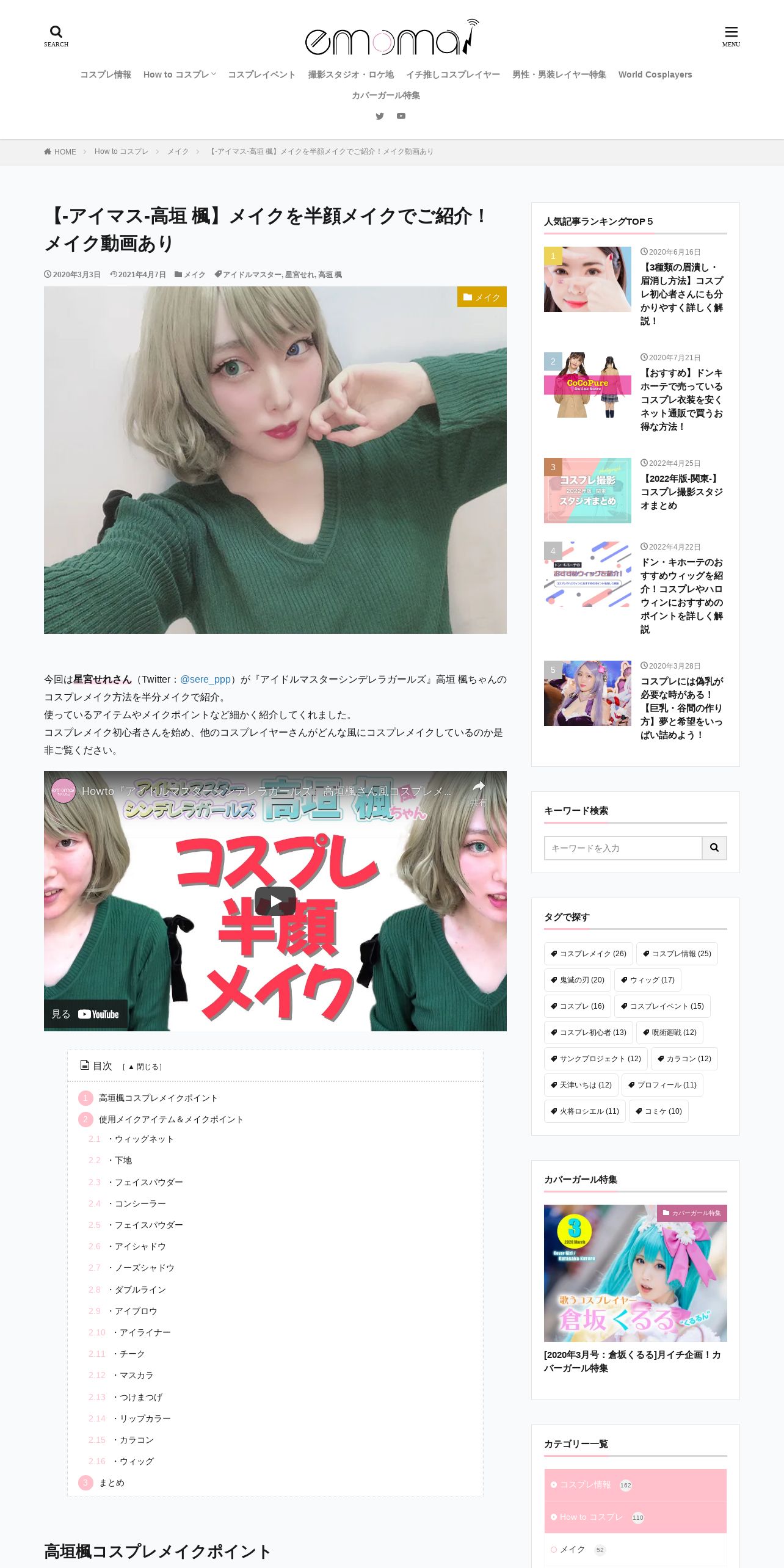Image resolution: width=784 pixels, height=1568 pixels.
Task: Submit the keyword search magnifier button
Action: pos(714,848)
